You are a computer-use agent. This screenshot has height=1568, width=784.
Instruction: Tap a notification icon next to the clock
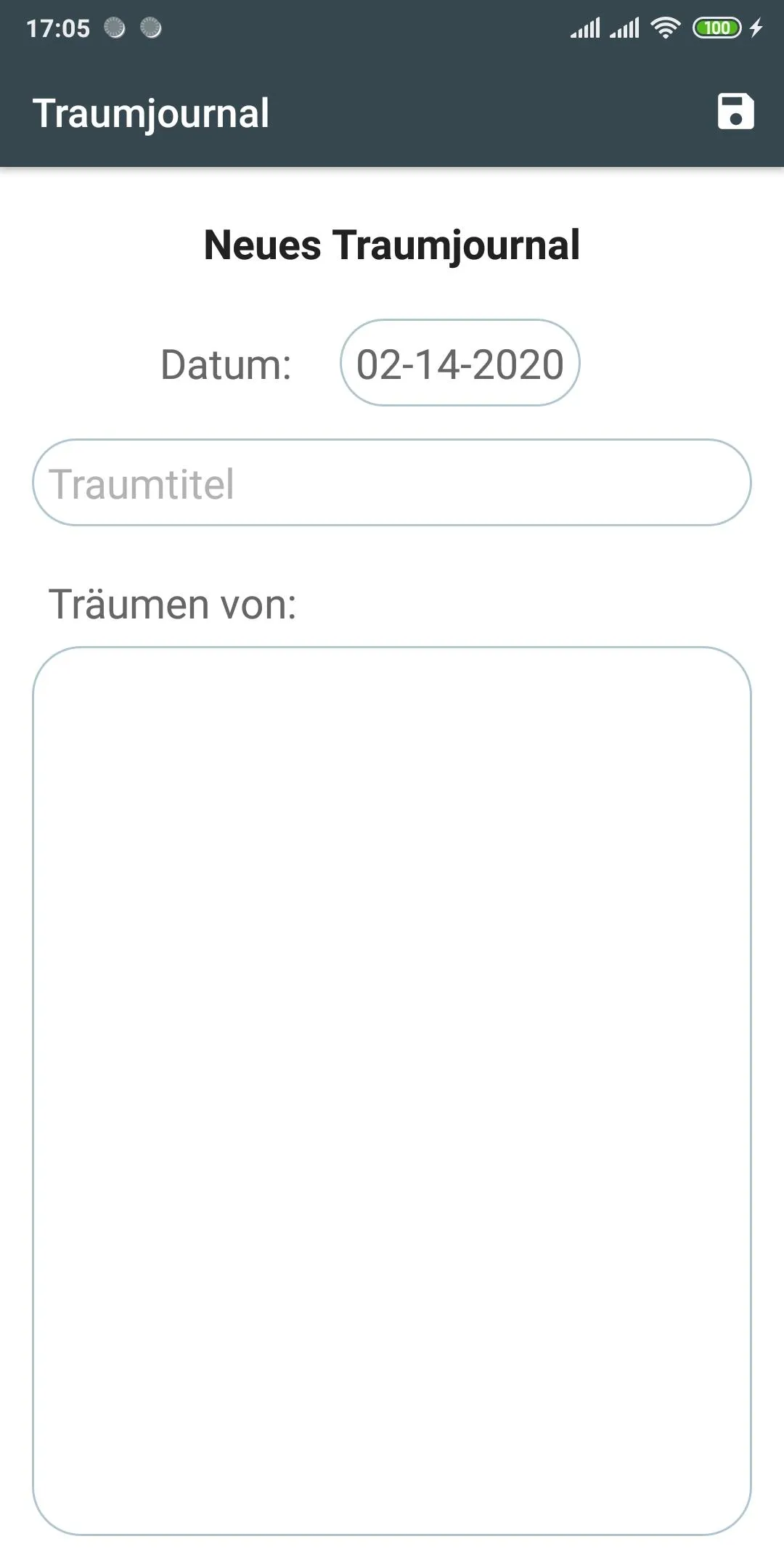[x=113, y=28]
